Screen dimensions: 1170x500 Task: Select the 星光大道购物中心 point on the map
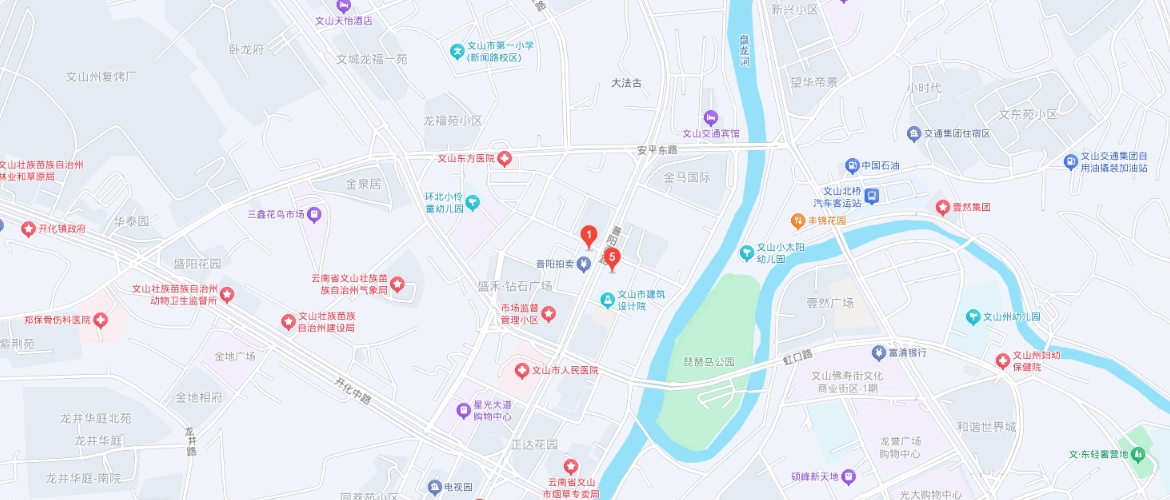pos(463,410)
